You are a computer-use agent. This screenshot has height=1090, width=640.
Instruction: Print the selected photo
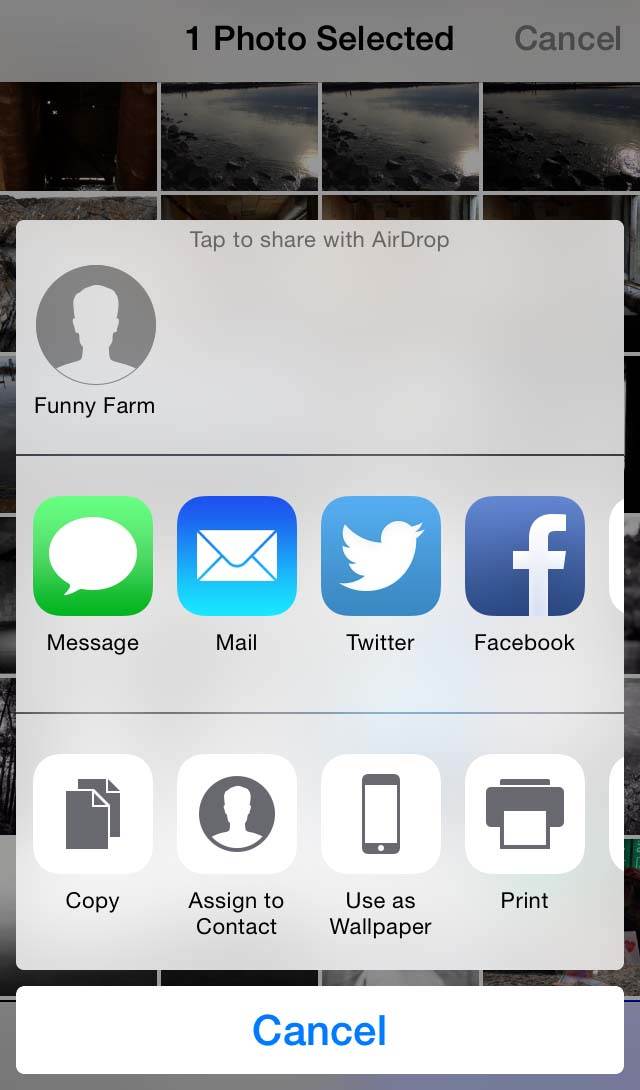525,814
